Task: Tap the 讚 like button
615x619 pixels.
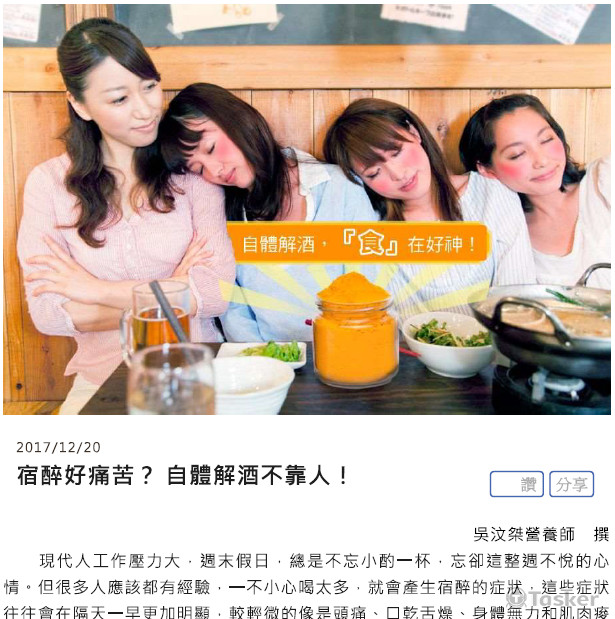Action: [x=516, y=485]
